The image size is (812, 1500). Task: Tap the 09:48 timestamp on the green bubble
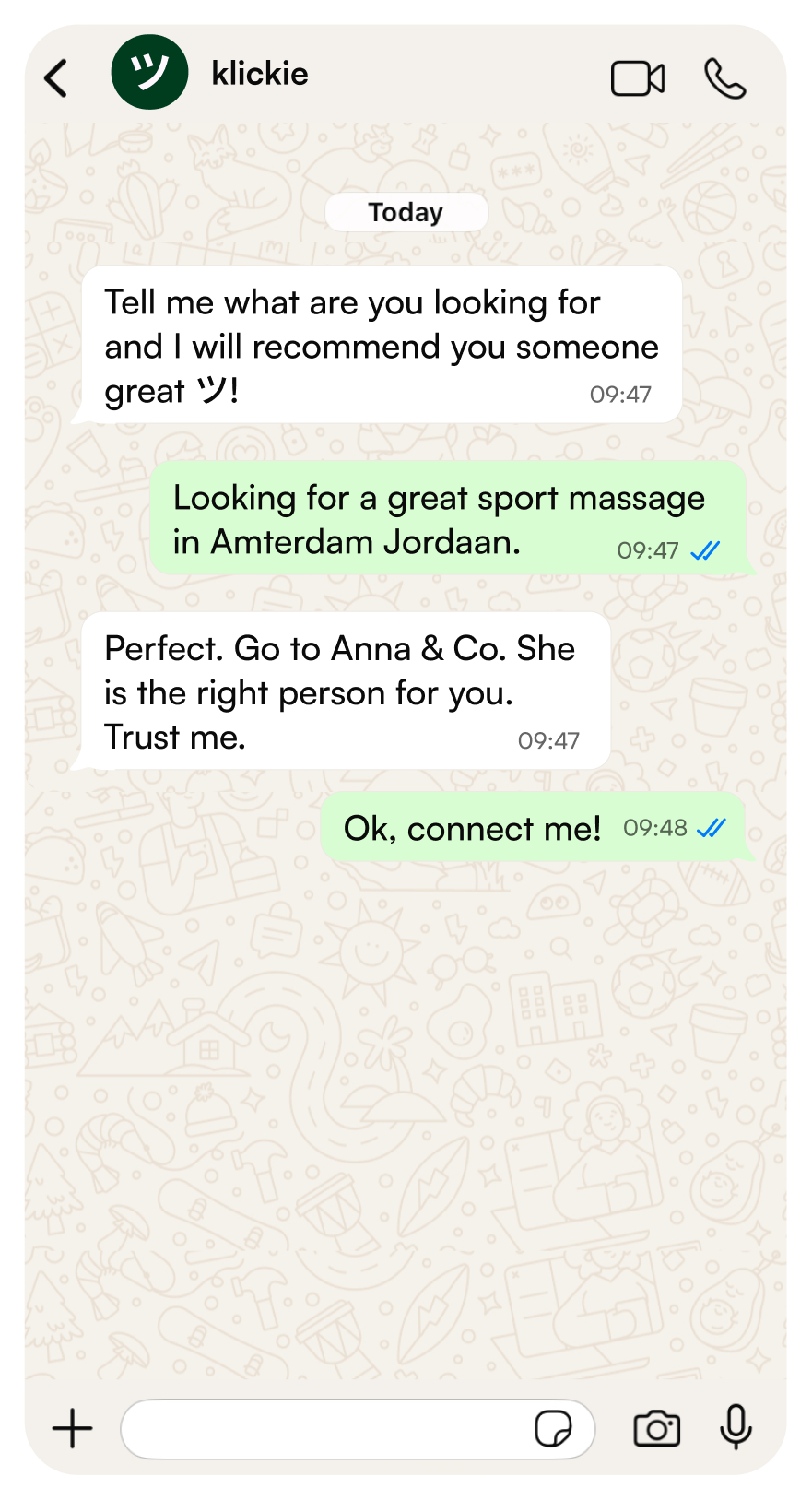click(654, 828)
